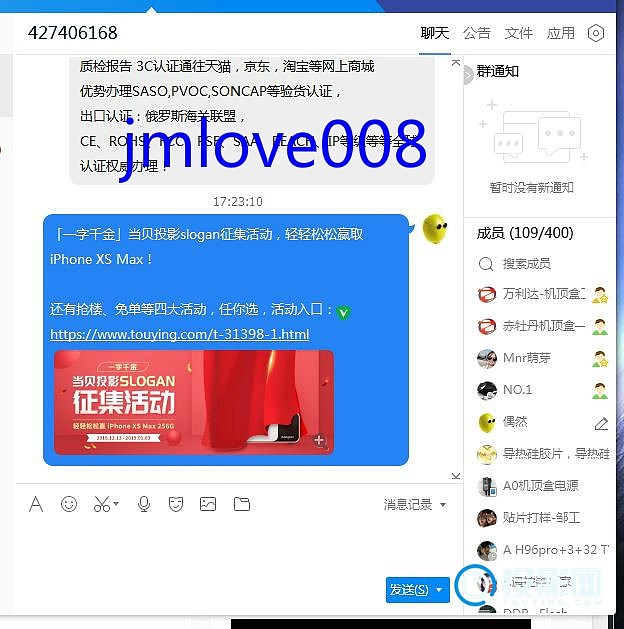Open the emoji picker
The image size is (624, 629).
[x=69, y=504]
